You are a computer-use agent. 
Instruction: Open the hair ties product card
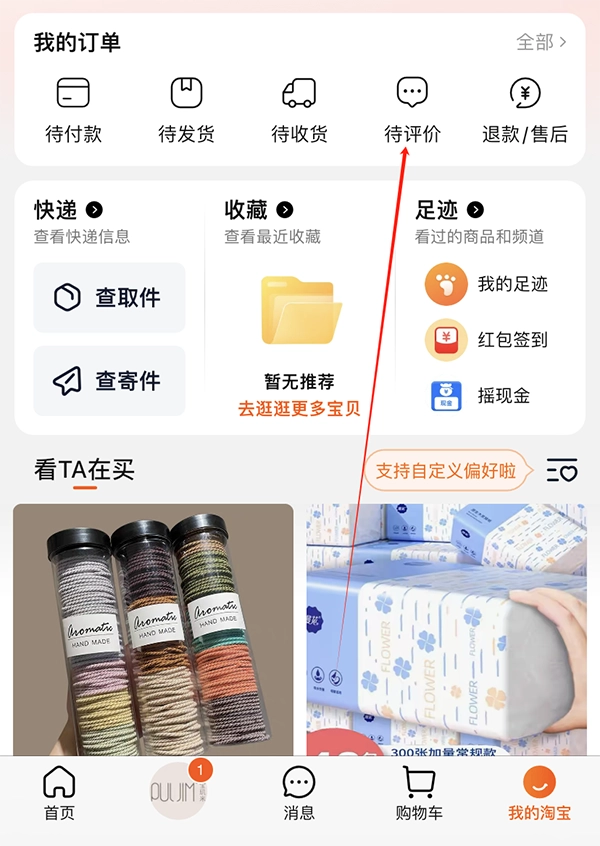point(153,630)
